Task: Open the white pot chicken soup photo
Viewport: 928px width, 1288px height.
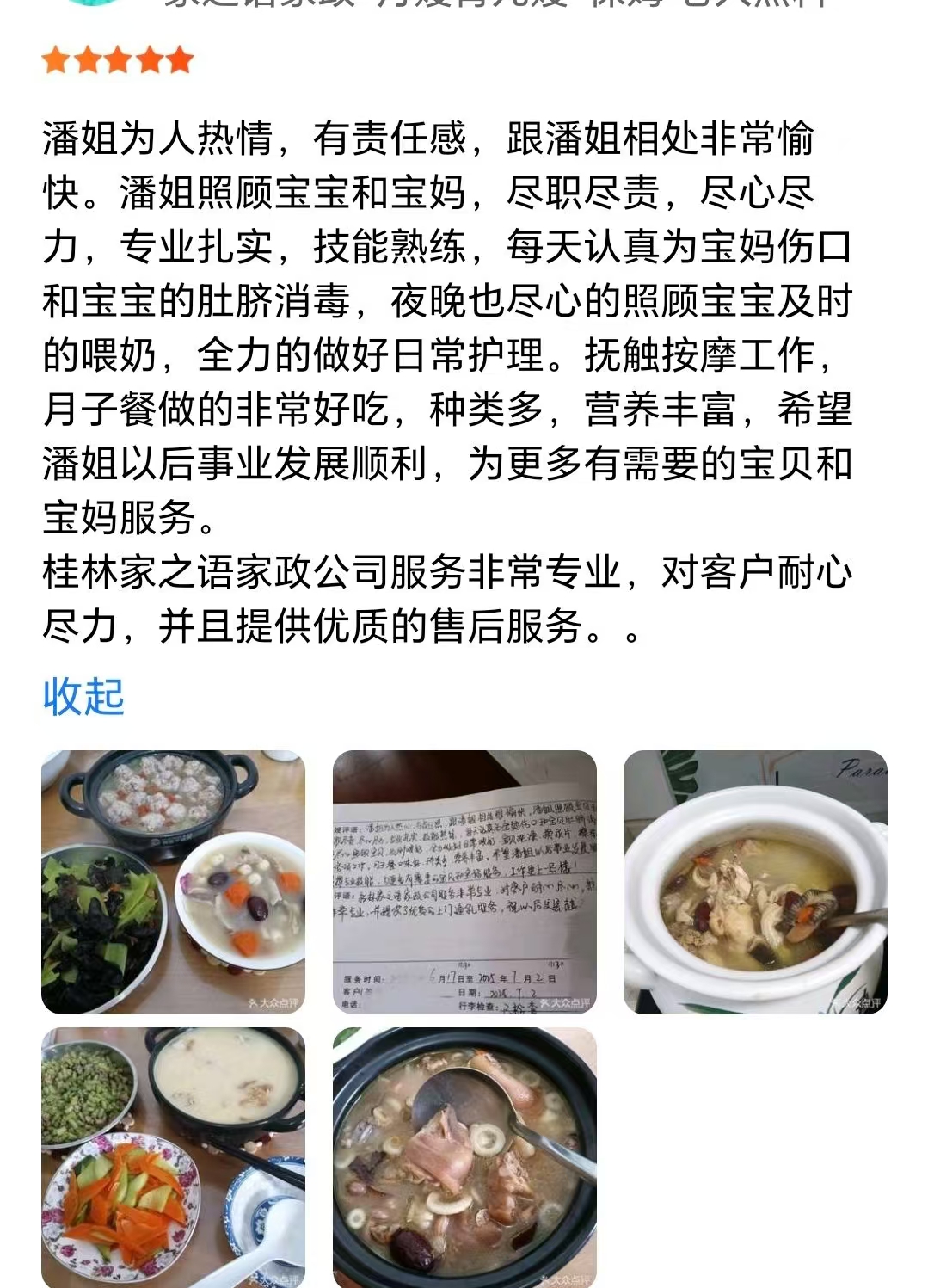Action: [755, 882]
